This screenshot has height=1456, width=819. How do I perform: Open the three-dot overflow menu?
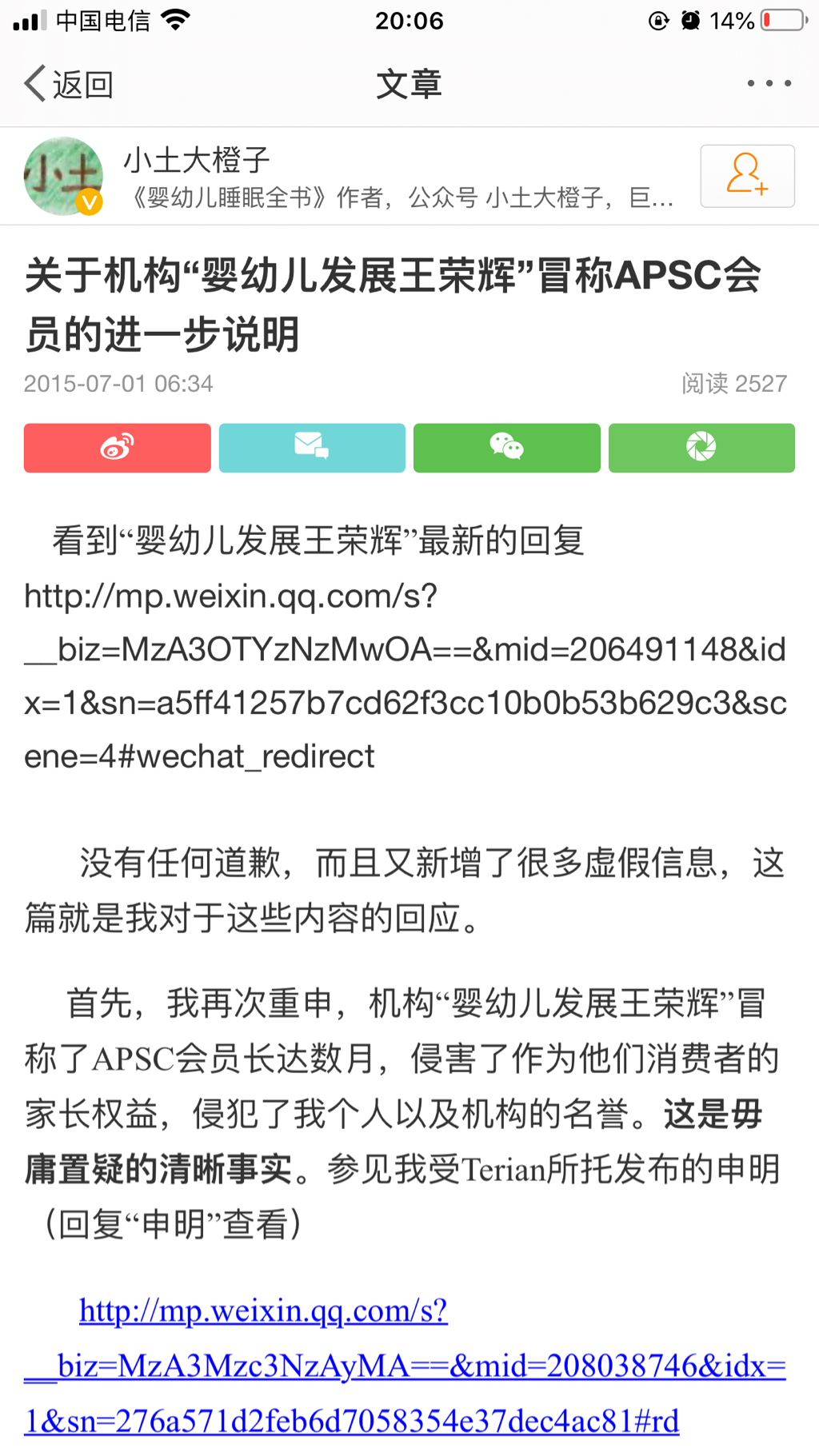pos(769,83)
